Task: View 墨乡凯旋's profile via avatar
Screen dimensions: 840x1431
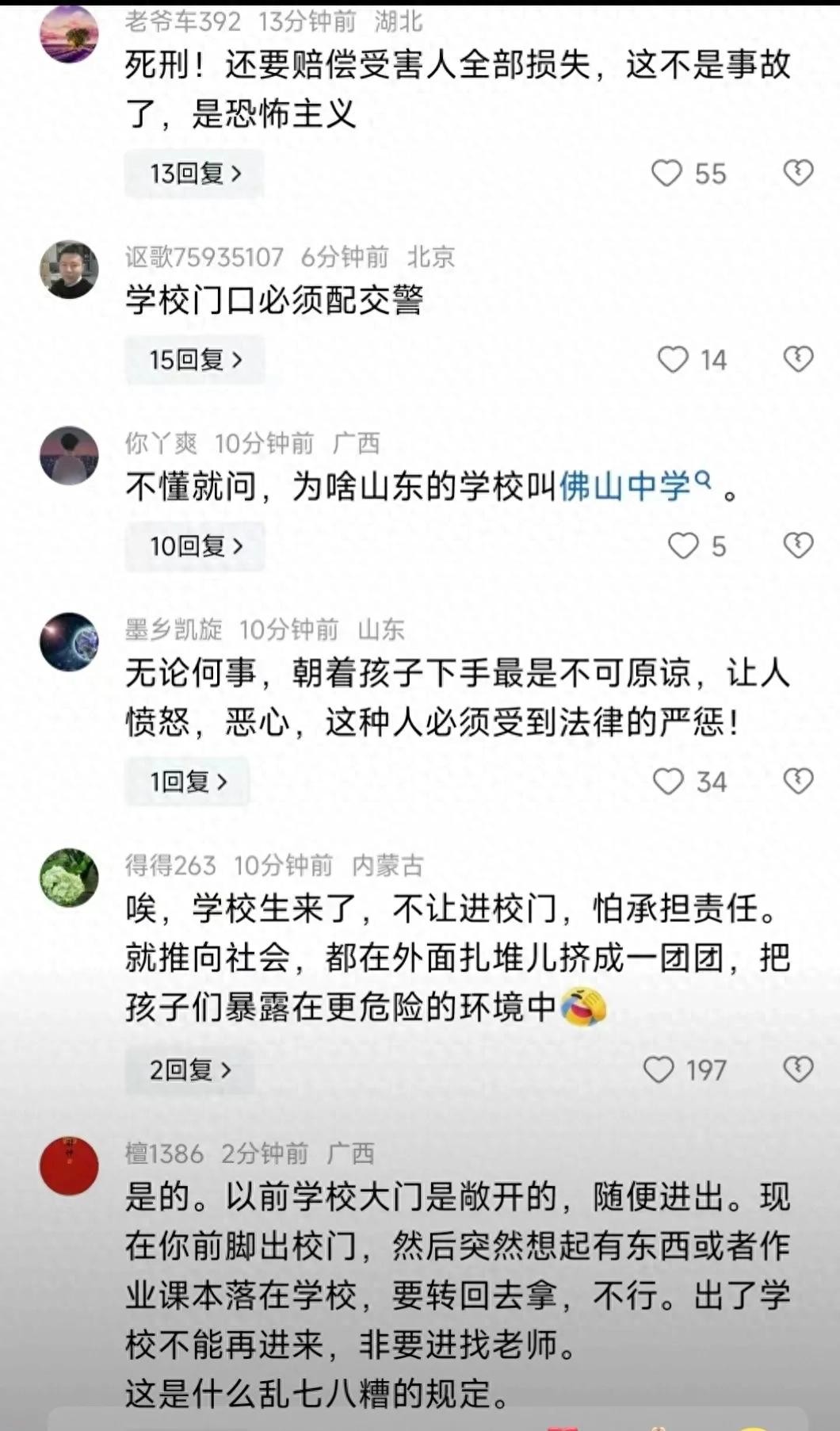Action: 70,642
